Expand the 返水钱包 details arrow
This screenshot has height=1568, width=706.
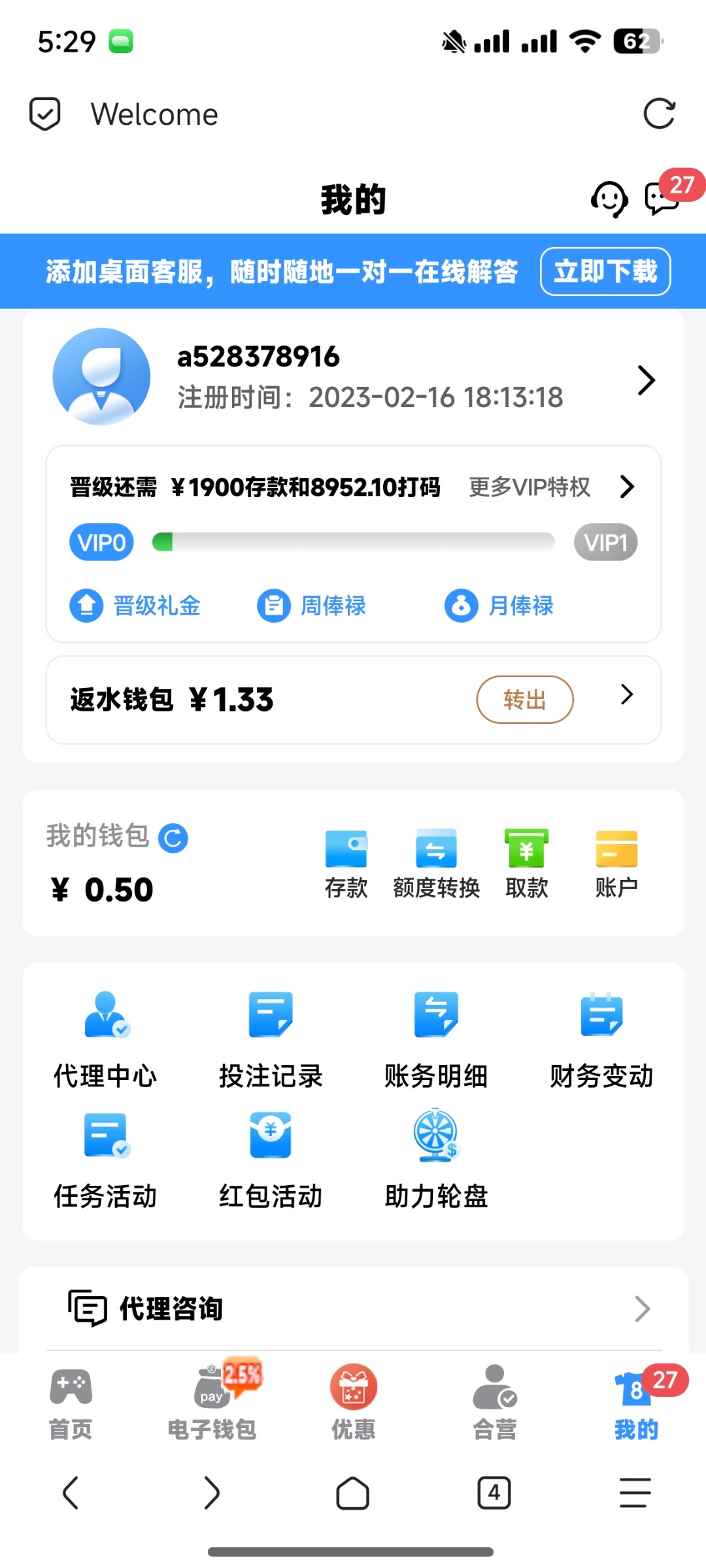tap(626, 694)
